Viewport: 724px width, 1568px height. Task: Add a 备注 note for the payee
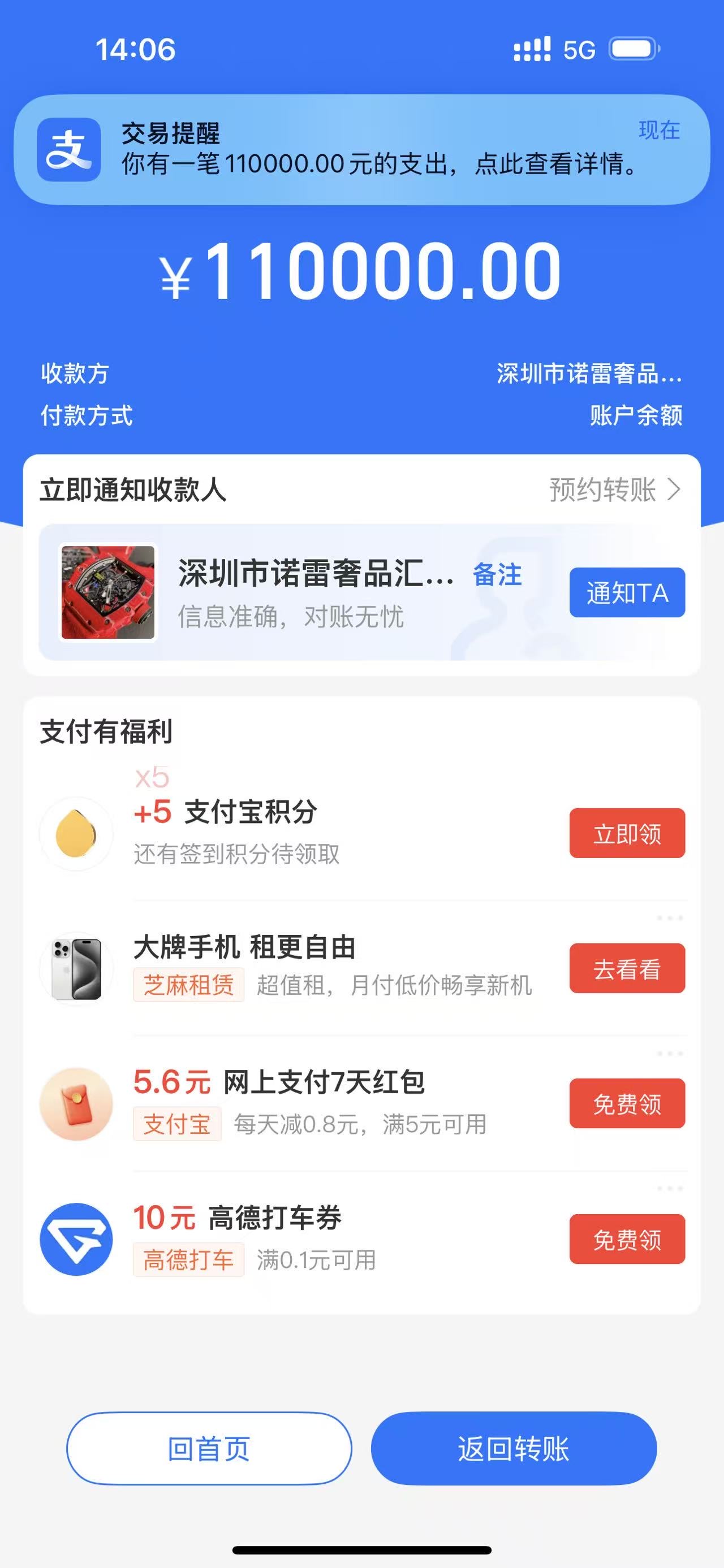[x=497, y=575]
